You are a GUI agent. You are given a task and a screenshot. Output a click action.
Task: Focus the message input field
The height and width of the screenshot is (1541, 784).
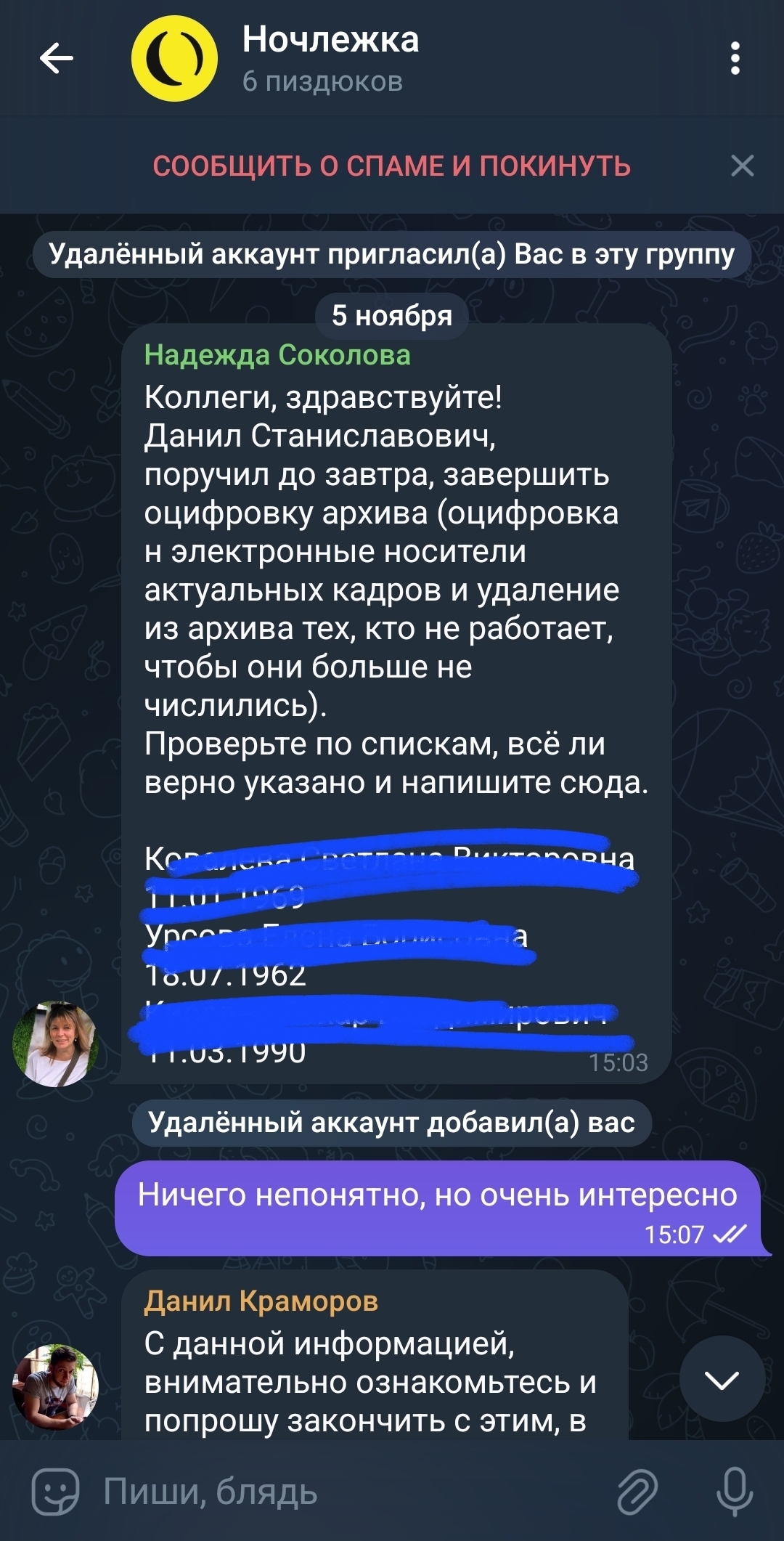coord(348,1492)
